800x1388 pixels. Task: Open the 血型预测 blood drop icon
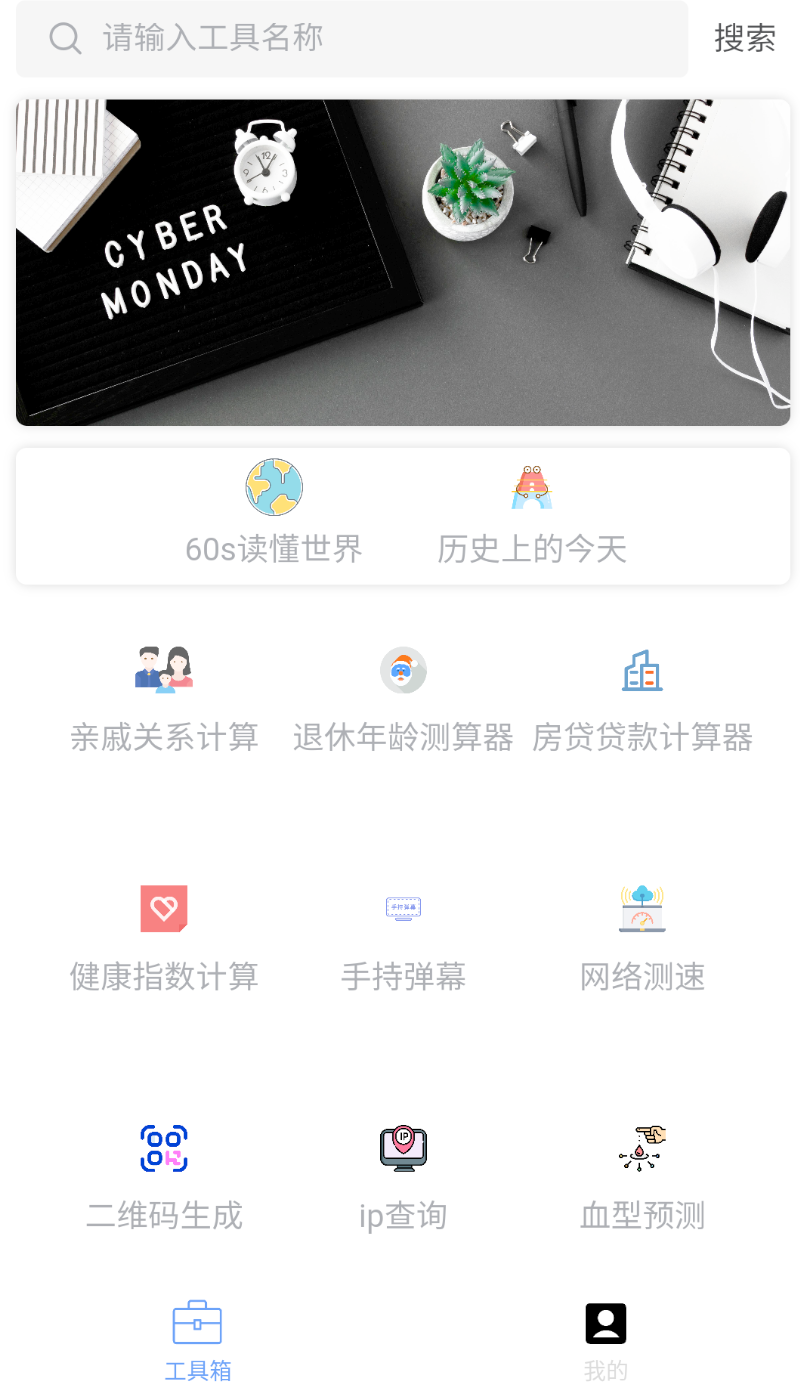[641, 1148]
